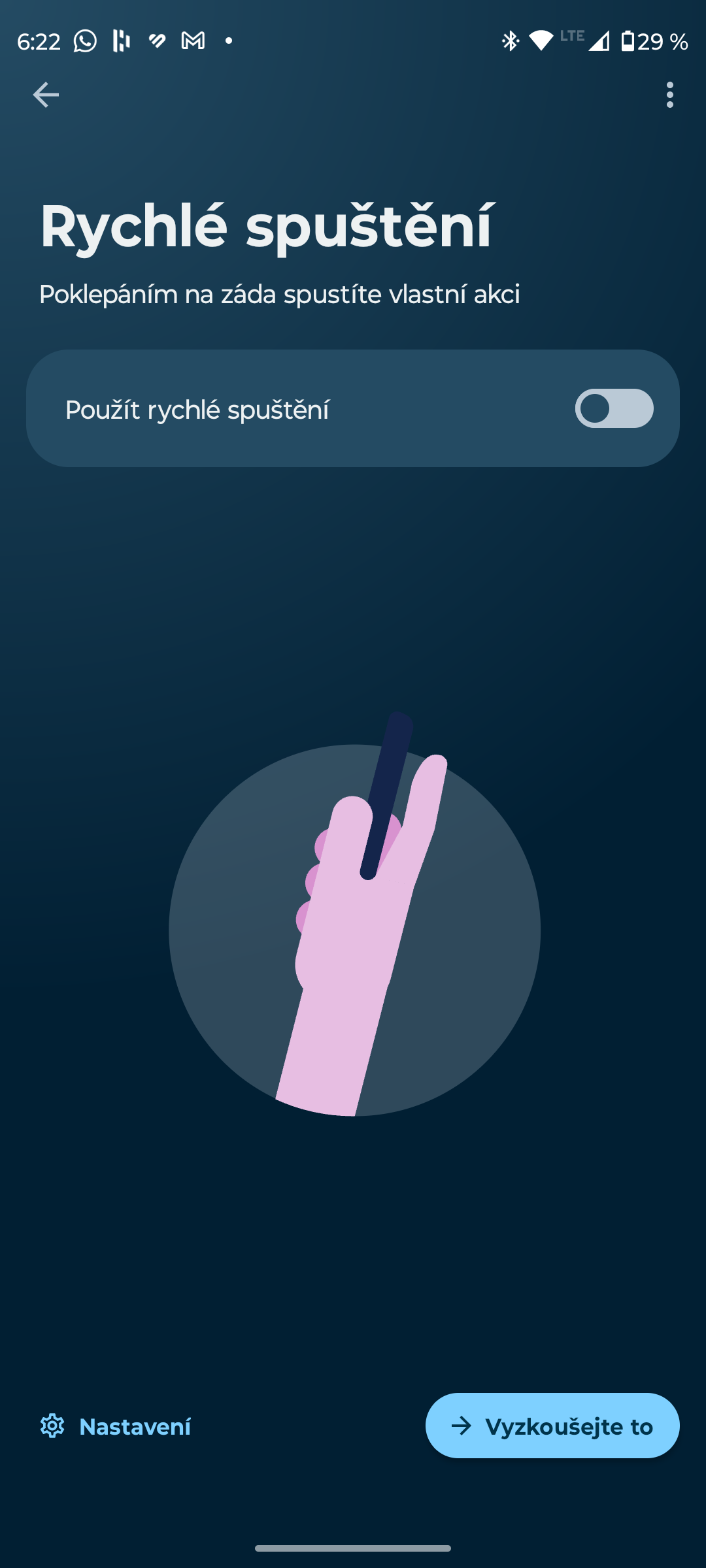706x1568 pixels.
Task: Open the three-dot overflow menu
Action: tap(669, 95)
